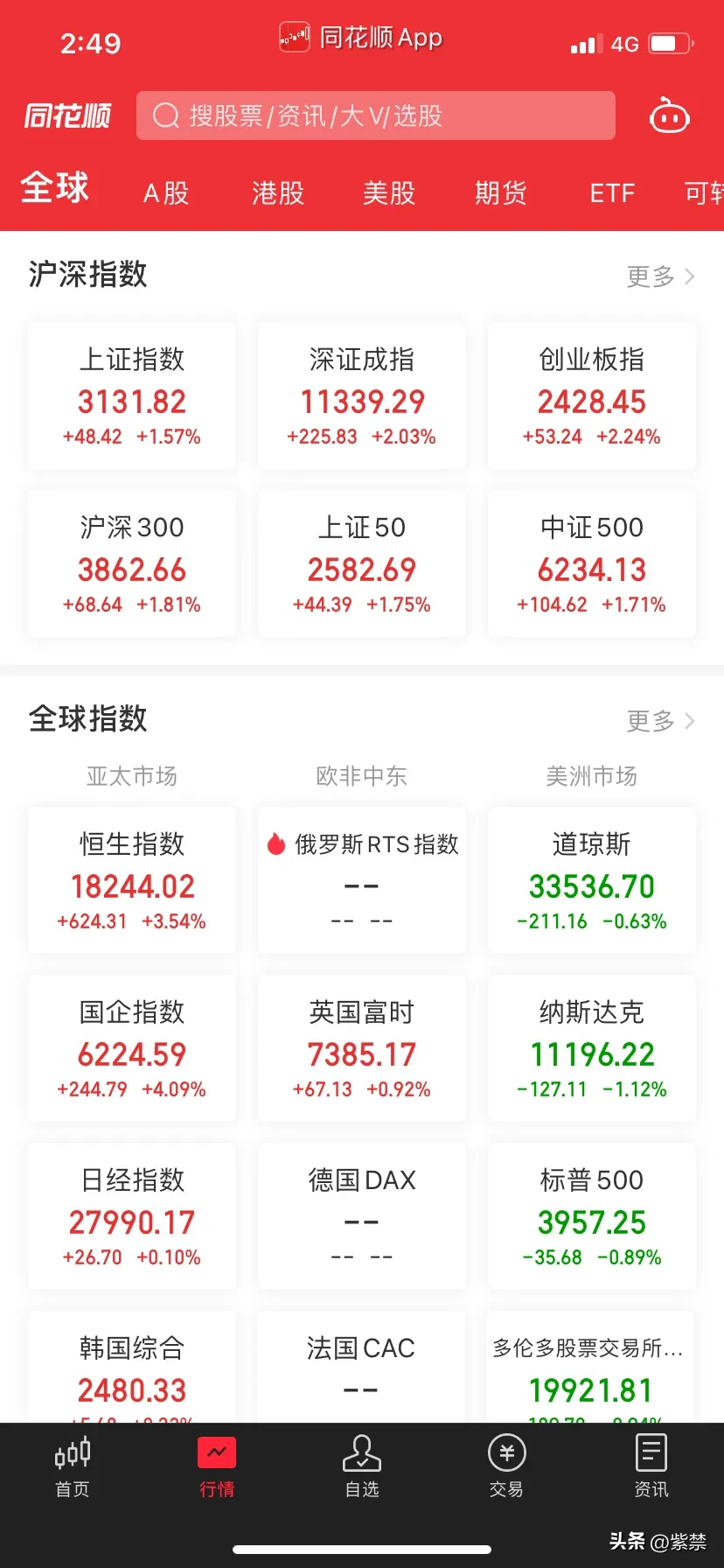The height and width of the screenshot is (1568, 724).
Task: Switch to the A股 tab
Action: [x=166, y=192]
